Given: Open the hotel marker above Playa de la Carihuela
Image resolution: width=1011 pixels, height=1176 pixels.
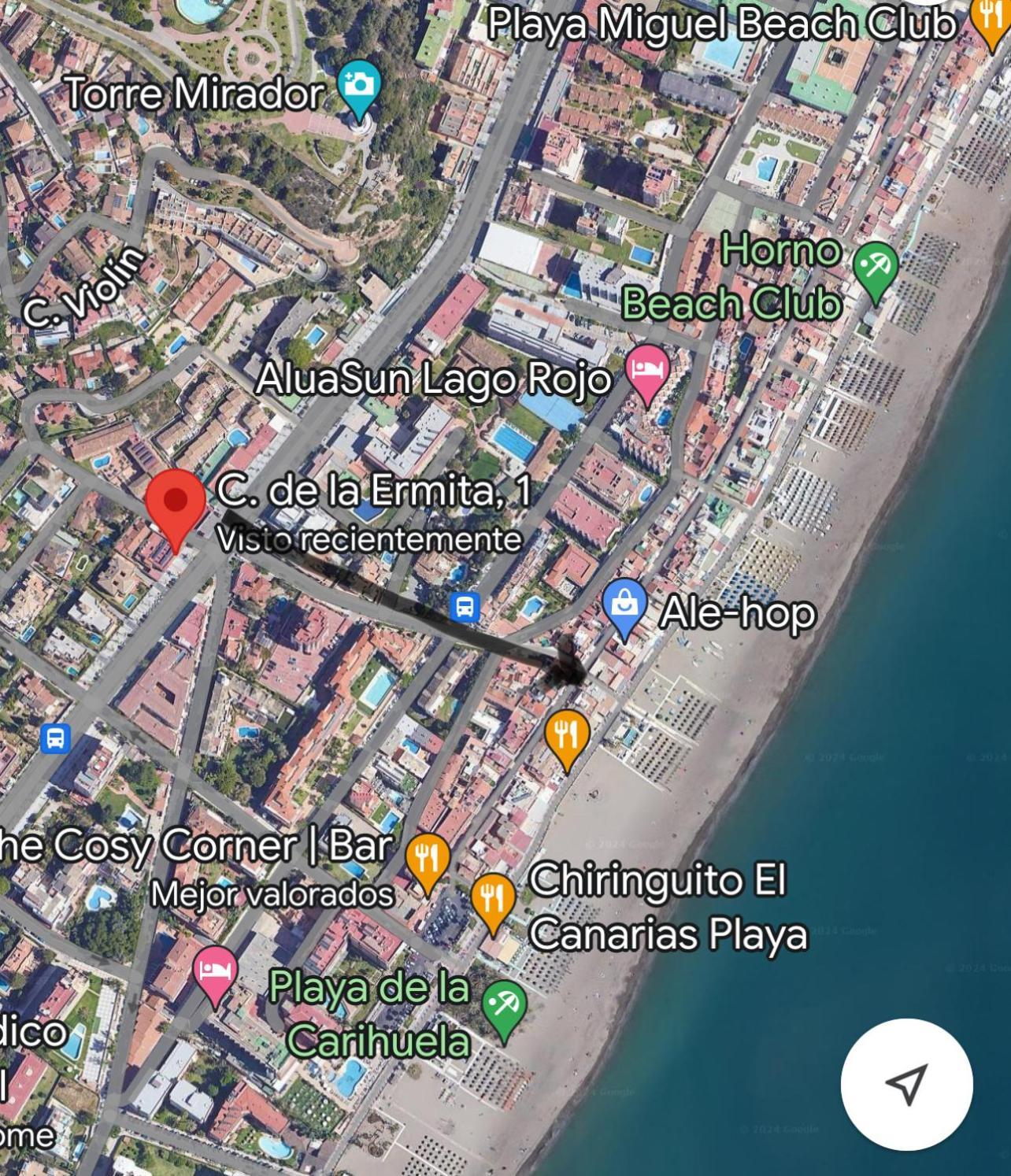Looking at the screenshot, I should point(215,971).
